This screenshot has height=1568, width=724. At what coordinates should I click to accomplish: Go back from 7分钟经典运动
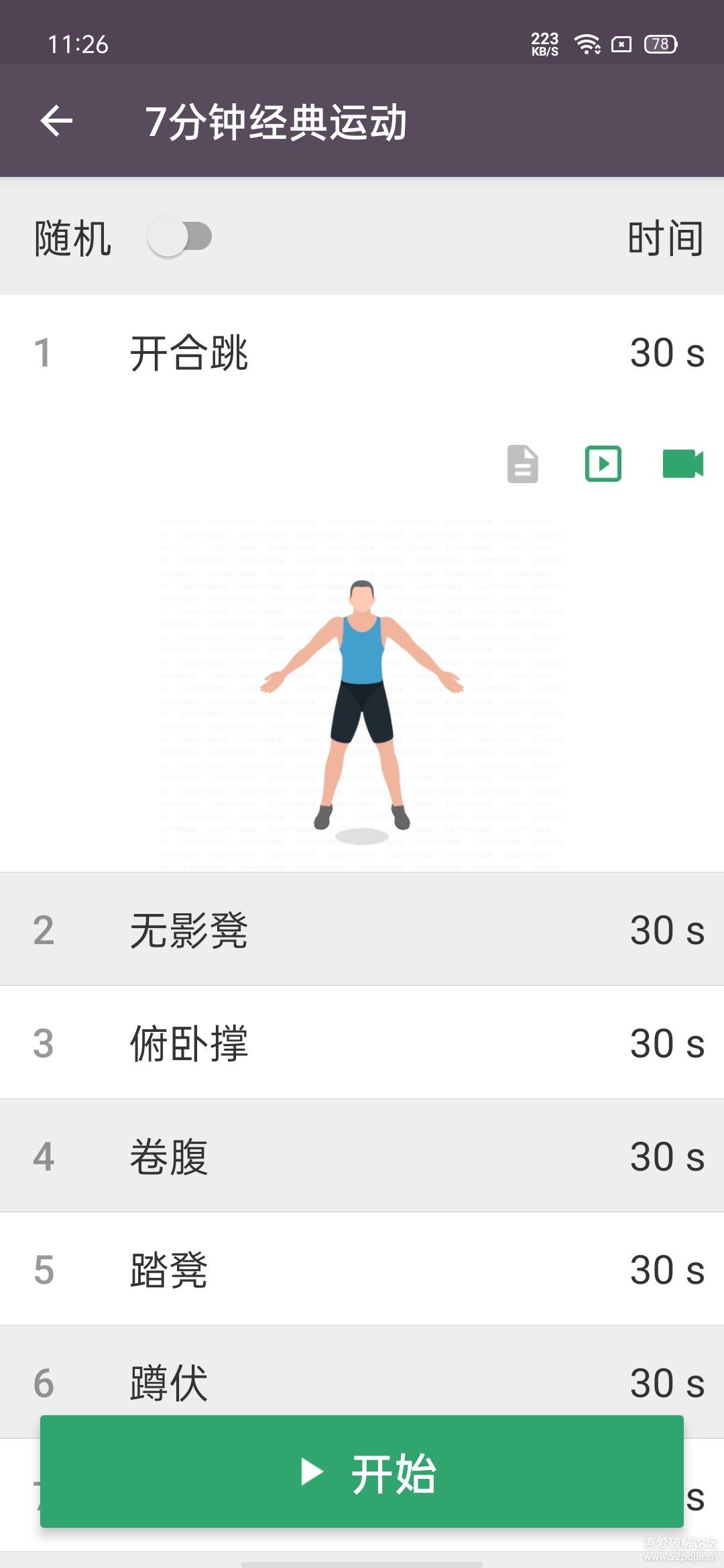click(x=56, y=121)
